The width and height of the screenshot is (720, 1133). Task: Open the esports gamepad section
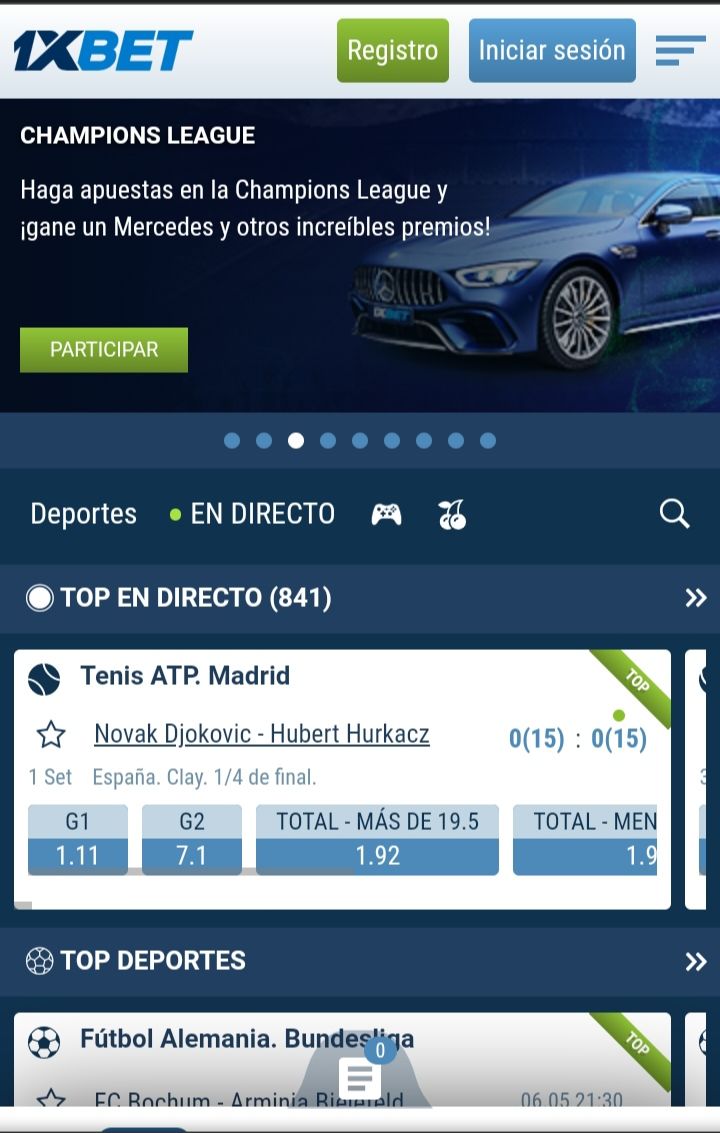(x=386, y=515)
